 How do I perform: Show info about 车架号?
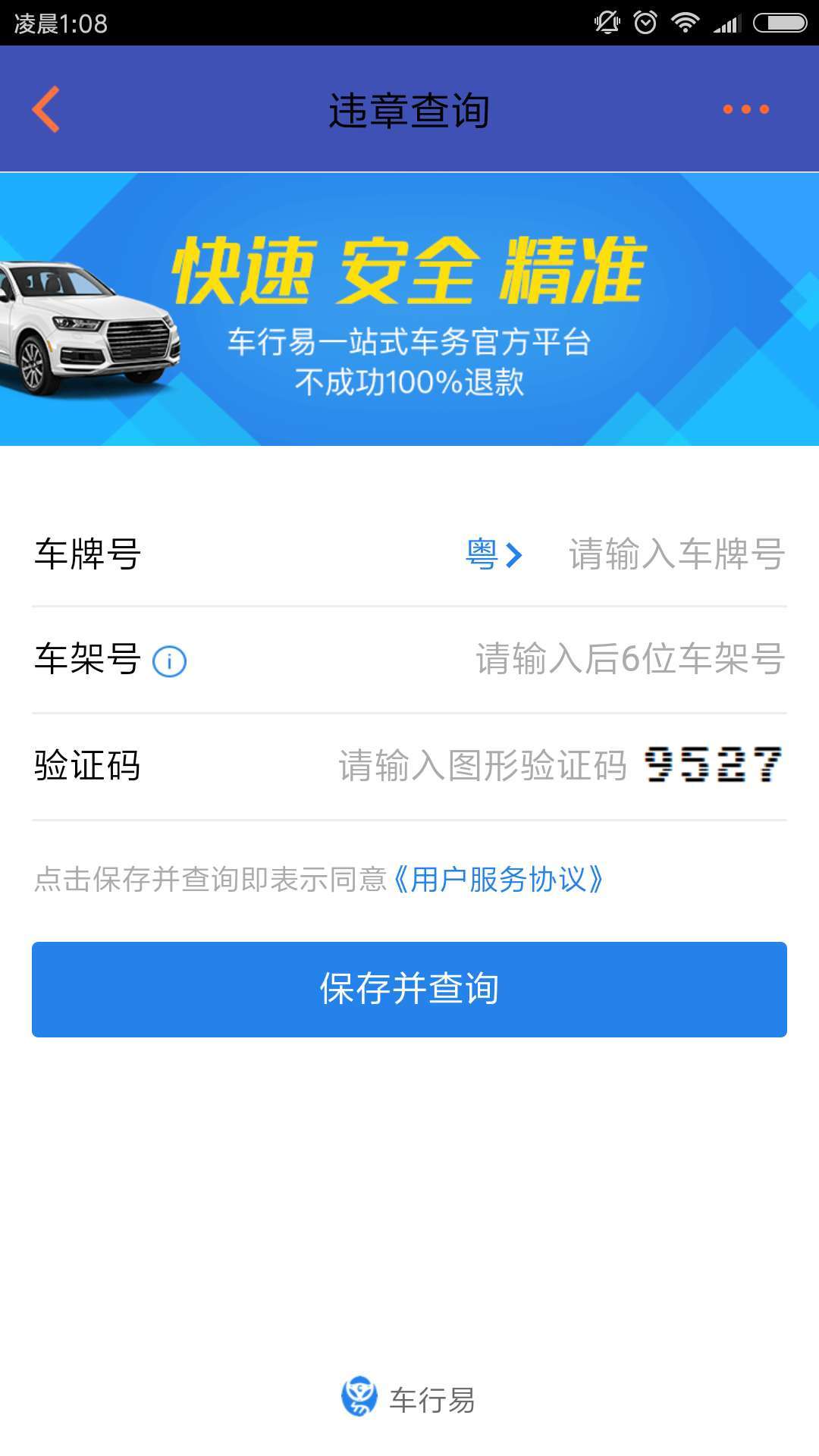coord(169,661)
